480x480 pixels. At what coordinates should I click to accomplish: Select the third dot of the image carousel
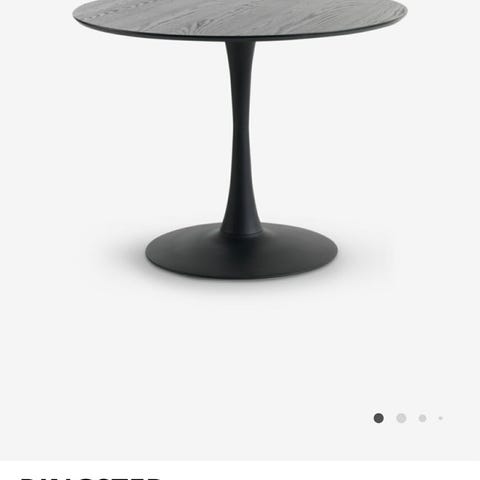point(423,418)
